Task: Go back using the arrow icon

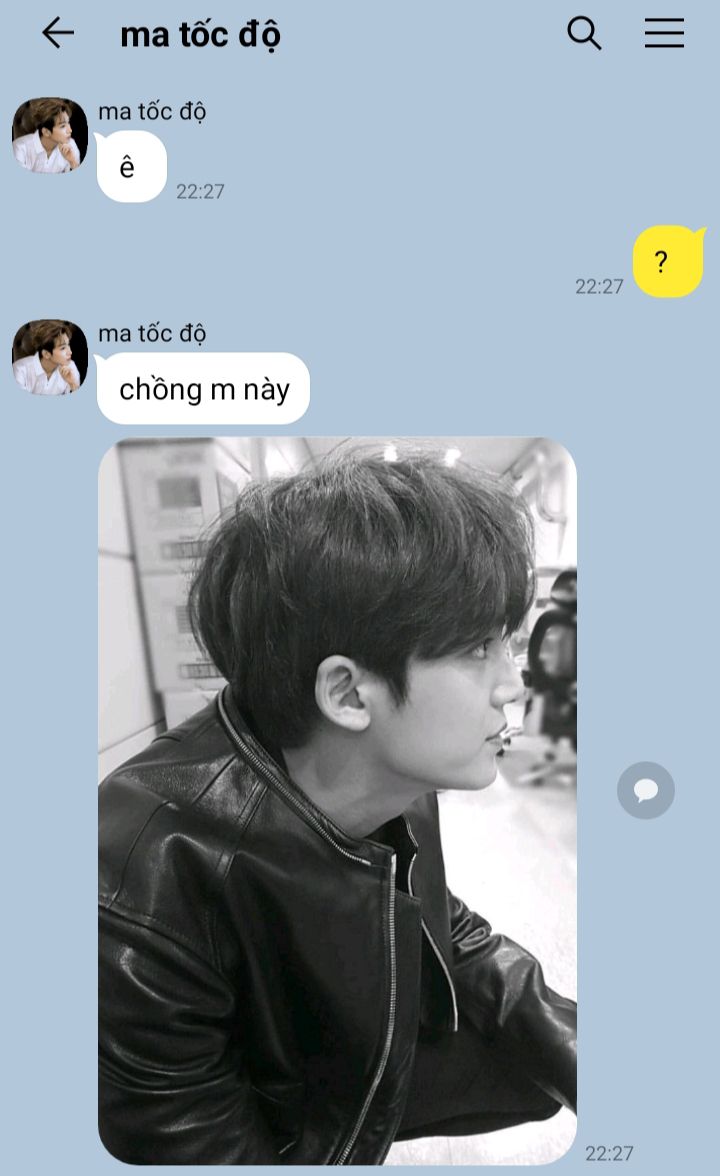Action: click(58, 34)
